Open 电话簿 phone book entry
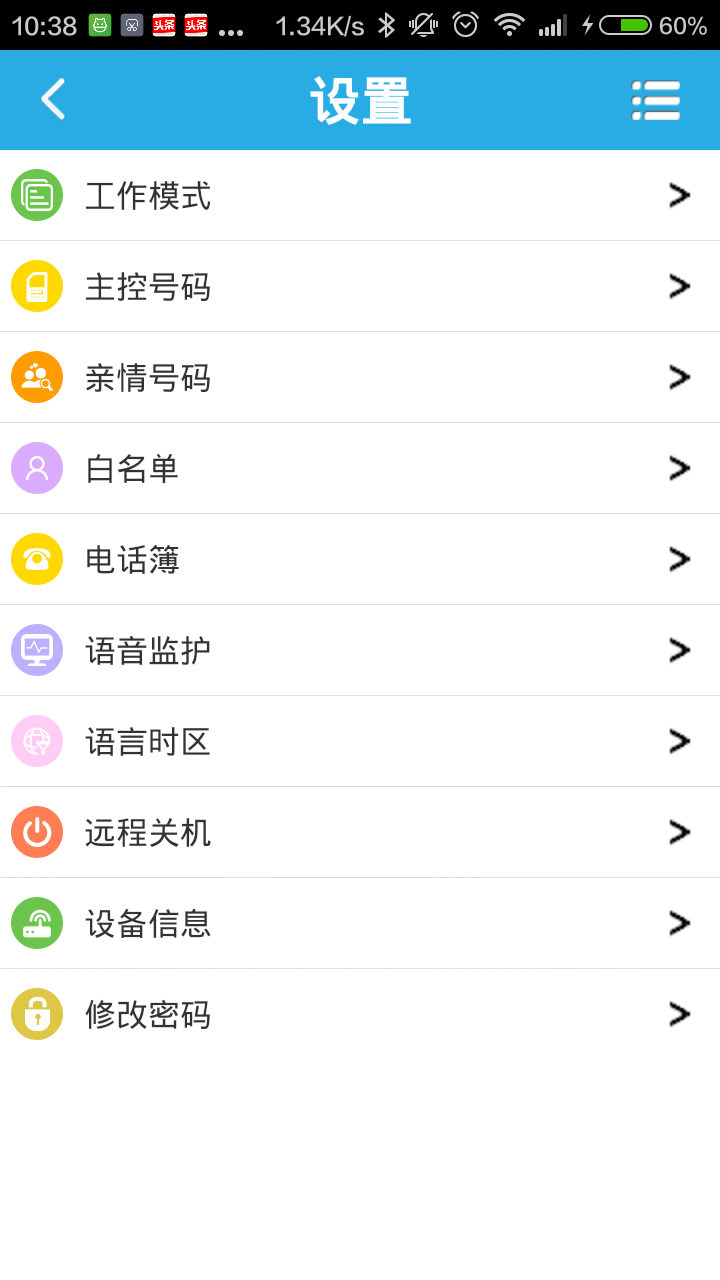 360,559
